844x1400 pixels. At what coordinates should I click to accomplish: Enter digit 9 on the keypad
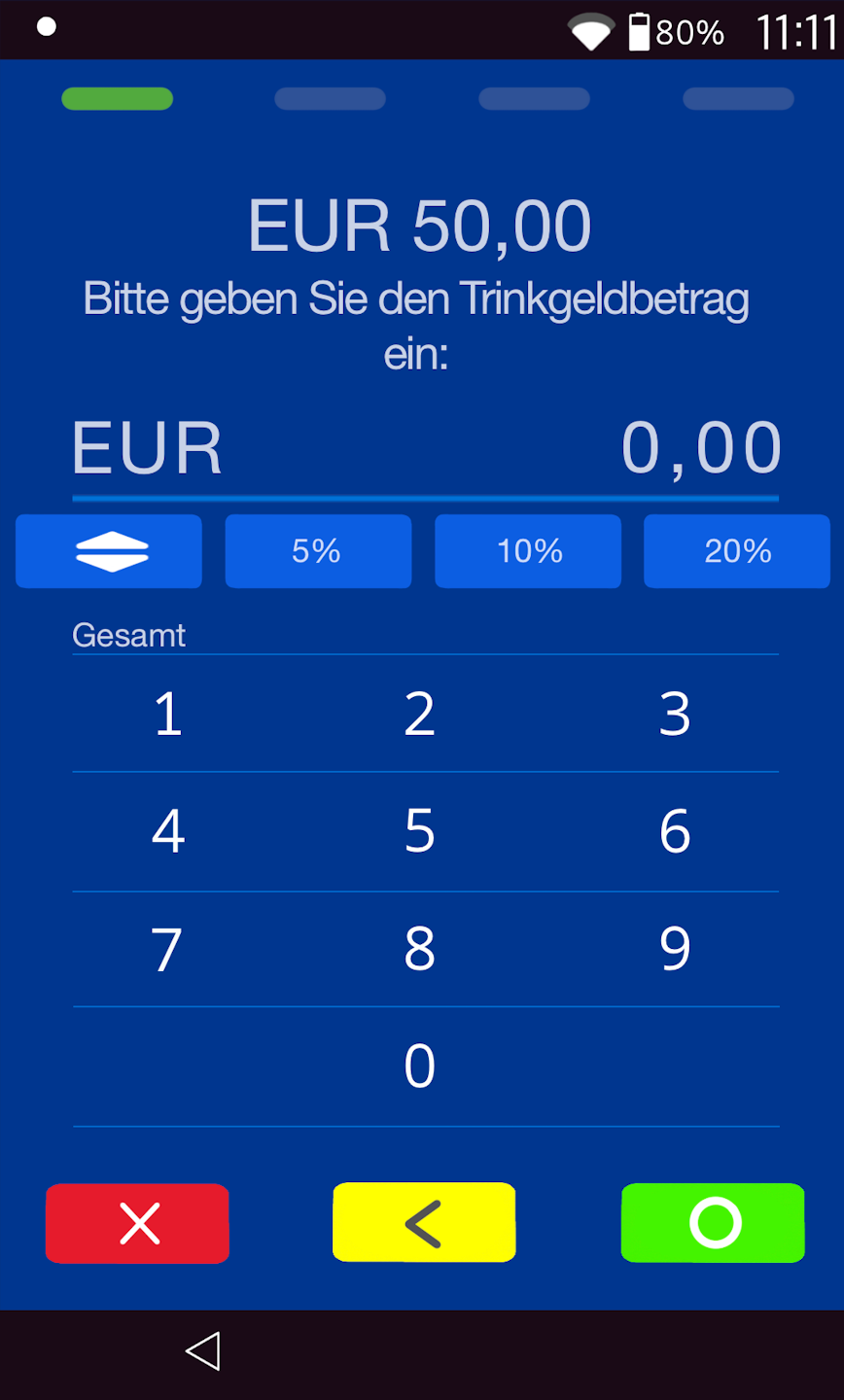675,949
